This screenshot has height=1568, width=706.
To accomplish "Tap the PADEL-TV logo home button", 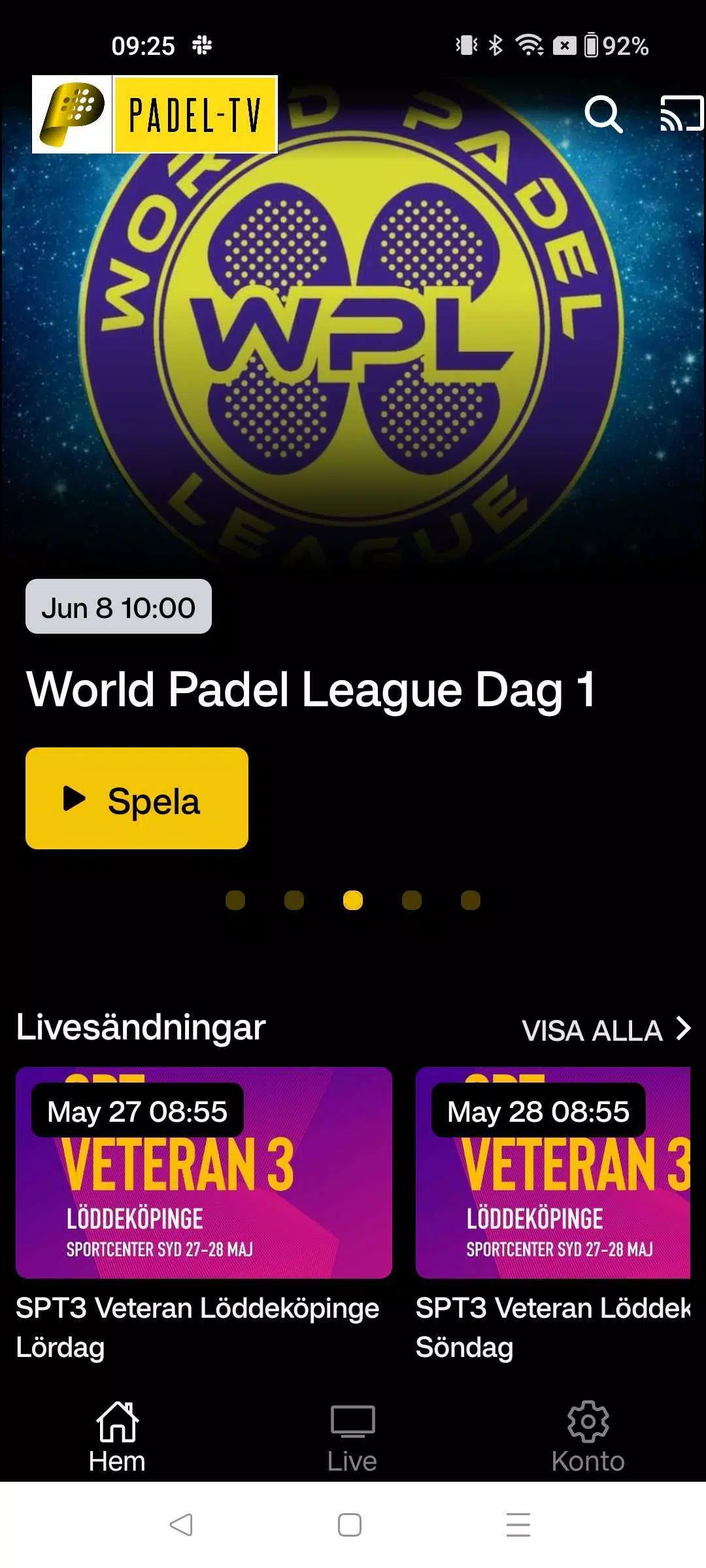I will 155,114.
